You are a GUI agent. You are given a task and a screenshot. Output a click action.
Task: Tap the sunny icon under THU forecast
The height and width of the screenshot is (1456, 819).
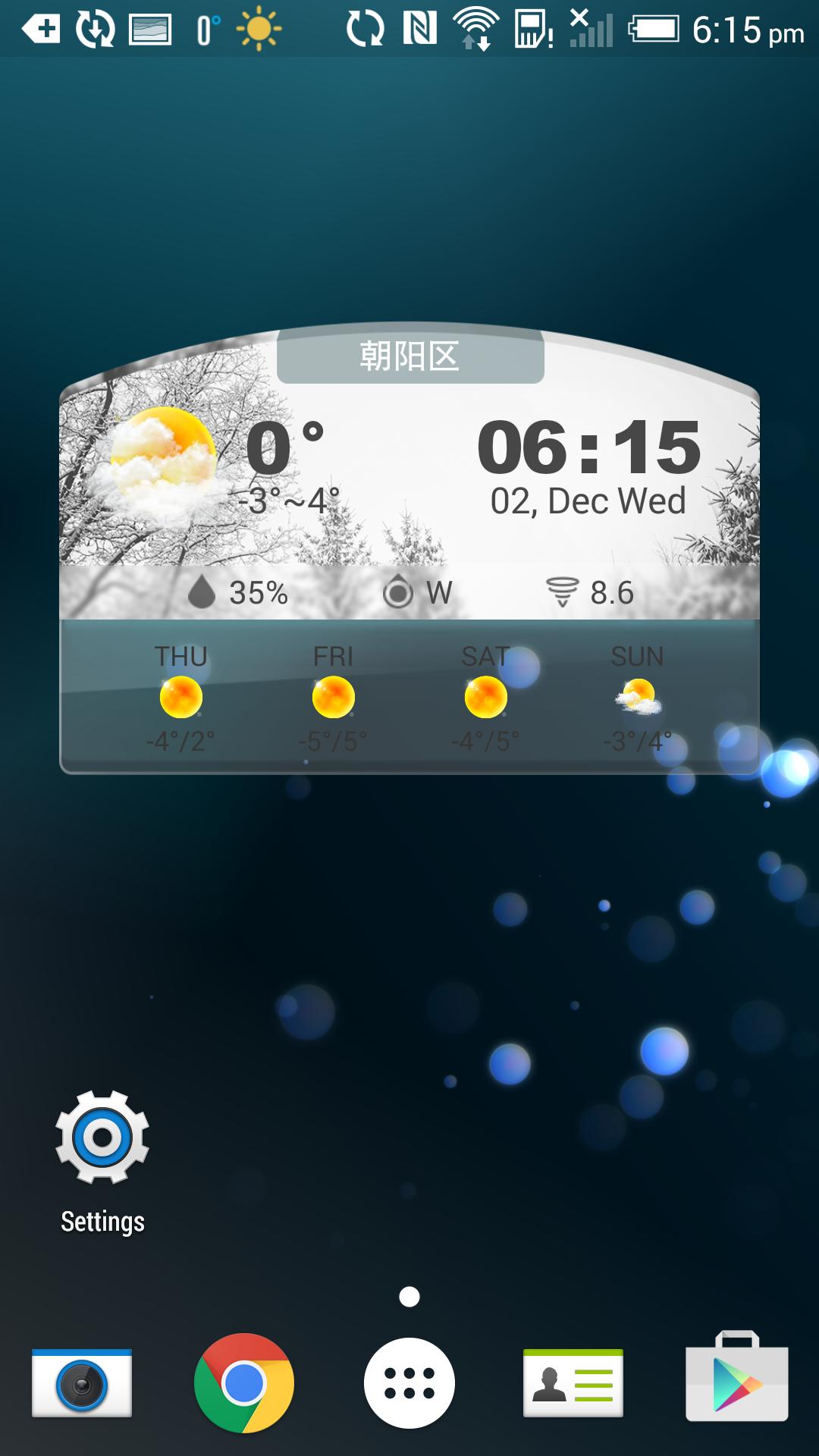(x=182, y=698)
